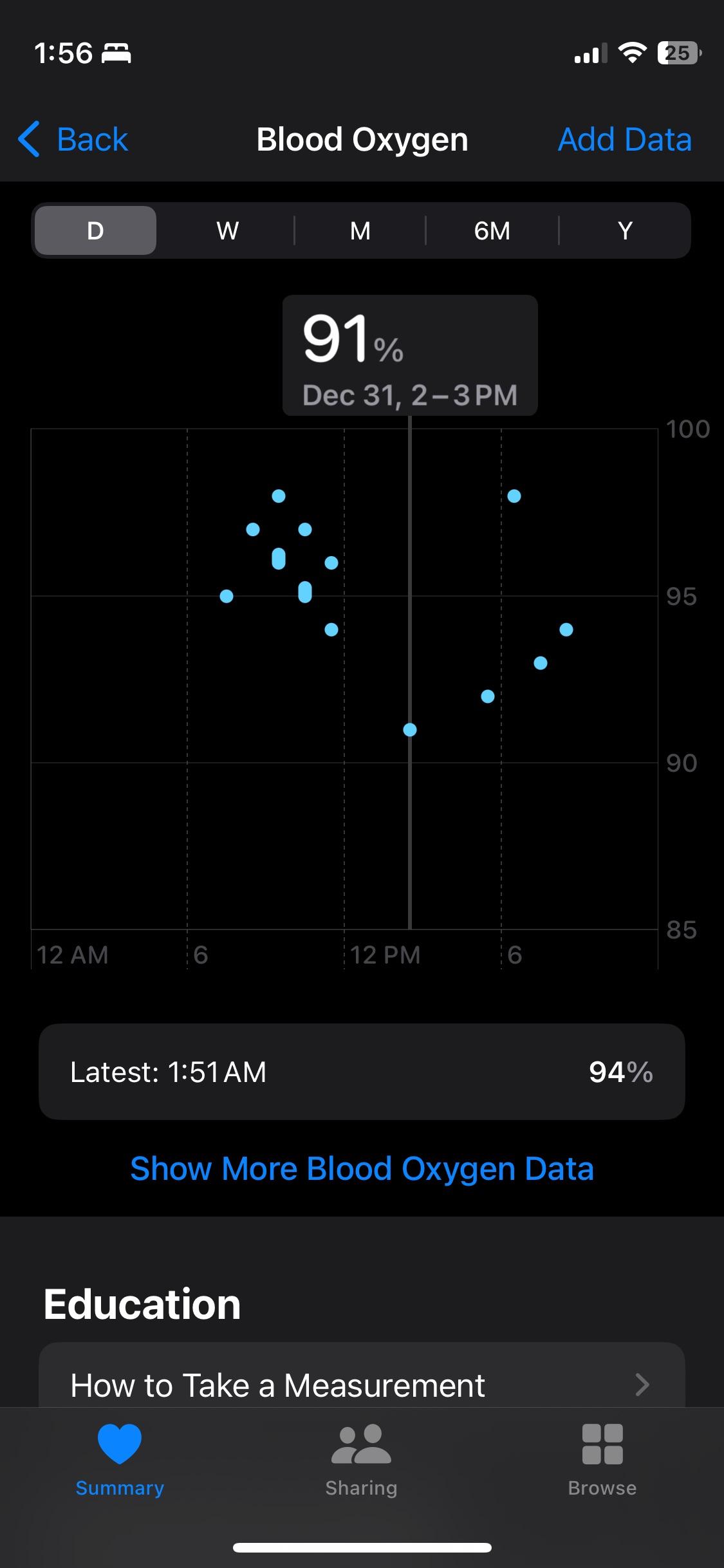The height and width of the screenshot is (1568, 724).
Task: Switch to the M monthly view
Action: pos(360,230)
